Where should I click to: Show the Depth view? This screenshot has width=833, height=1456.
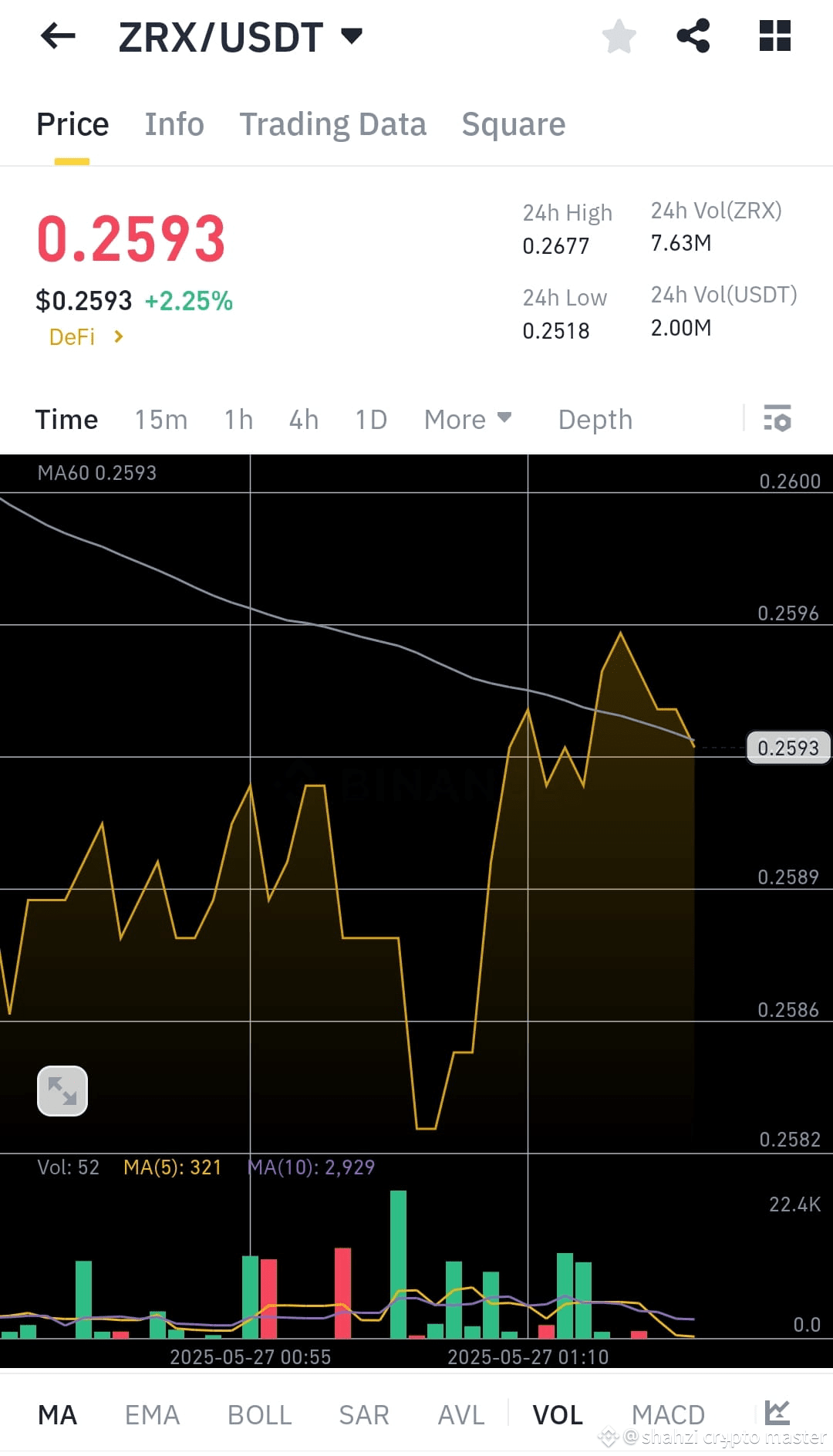[x=594, y=419]
